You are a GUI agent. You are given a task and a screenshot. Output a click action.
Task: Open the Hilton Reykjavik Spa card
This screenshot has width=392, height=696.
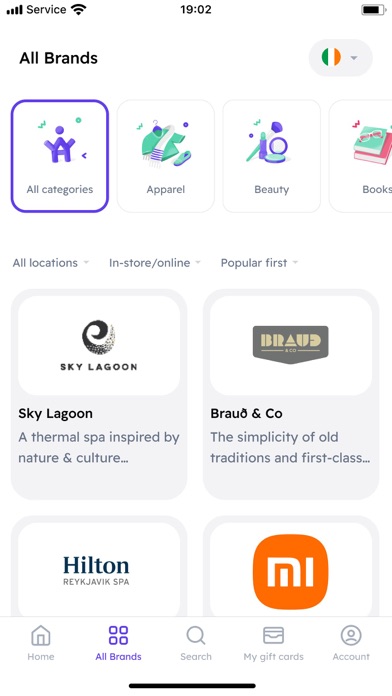coord(99,566)
